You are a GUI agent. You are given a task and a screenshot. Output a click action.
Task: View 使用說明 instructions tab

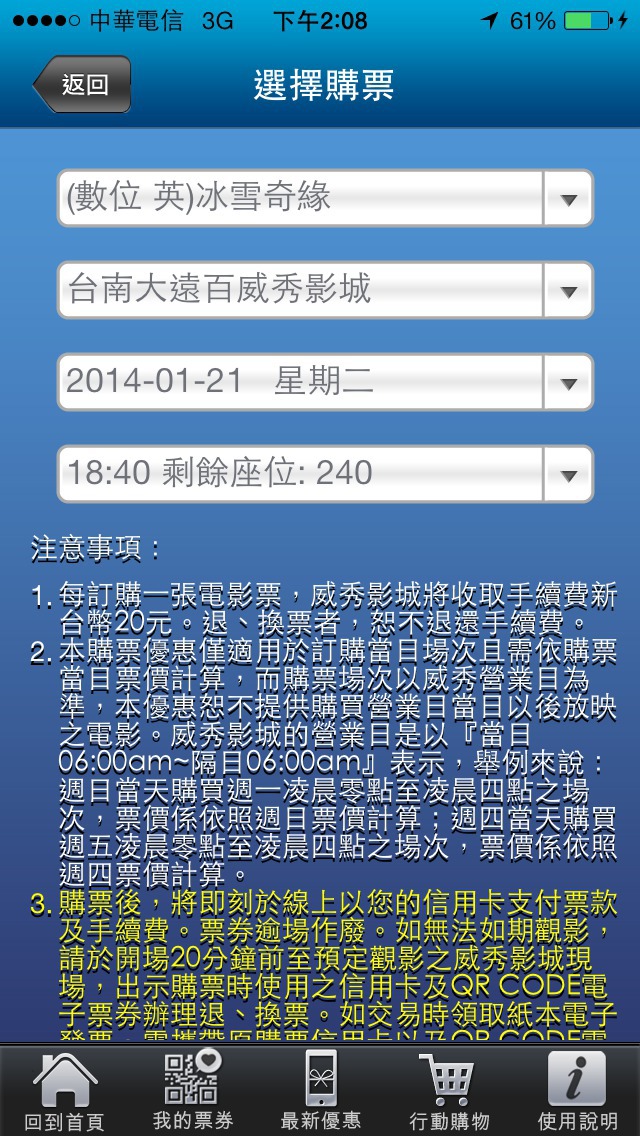[x=577, y=1090]
